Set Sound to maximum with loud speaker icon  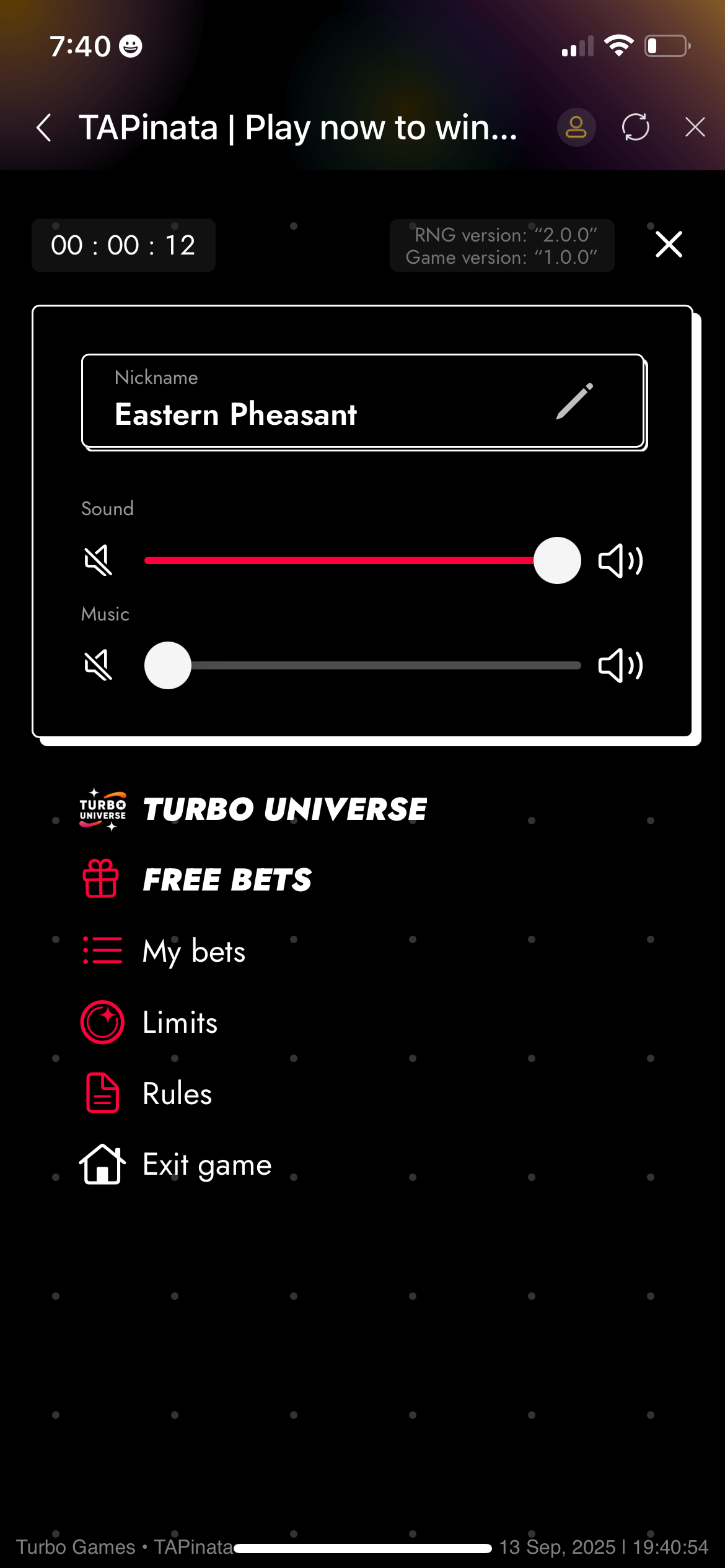(620, 560)
